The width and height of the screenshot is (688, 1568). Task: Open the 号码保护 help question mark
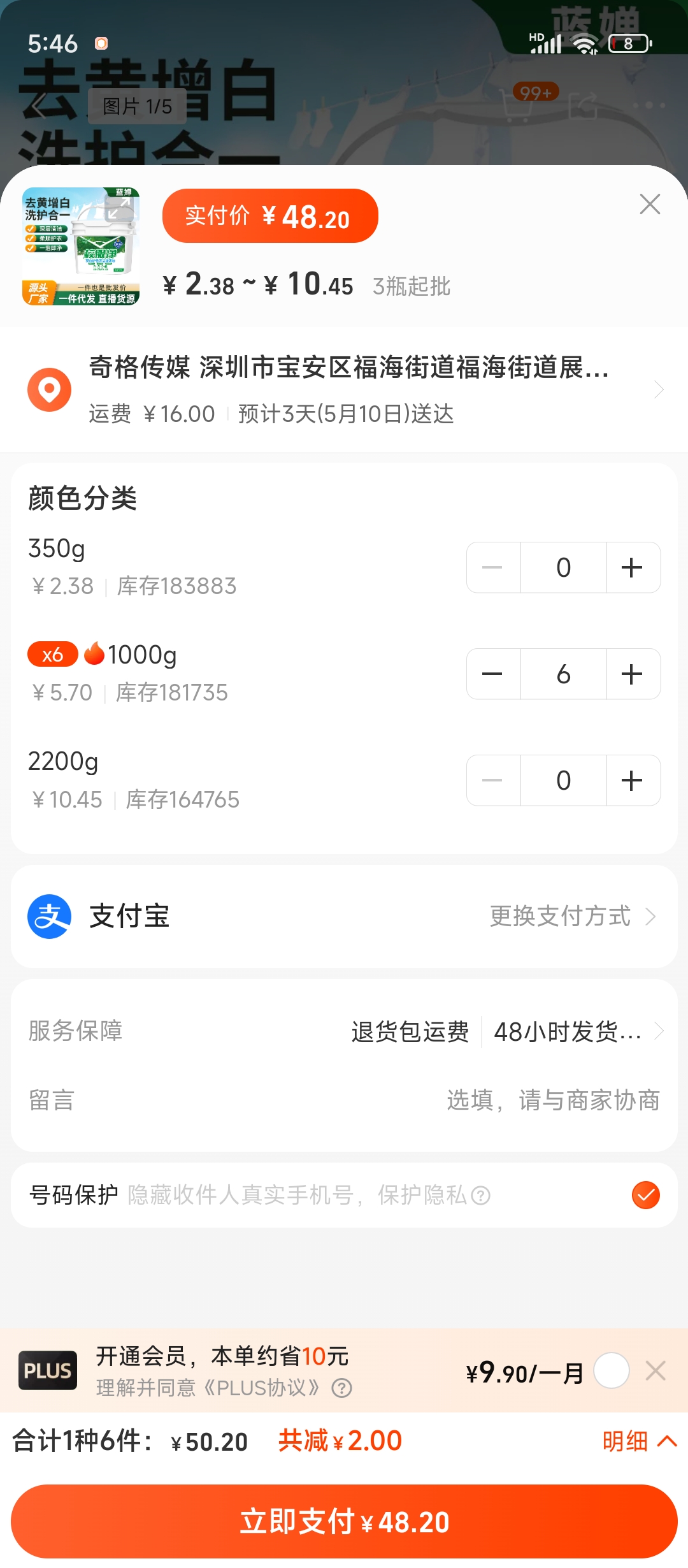click(480, 1196)
